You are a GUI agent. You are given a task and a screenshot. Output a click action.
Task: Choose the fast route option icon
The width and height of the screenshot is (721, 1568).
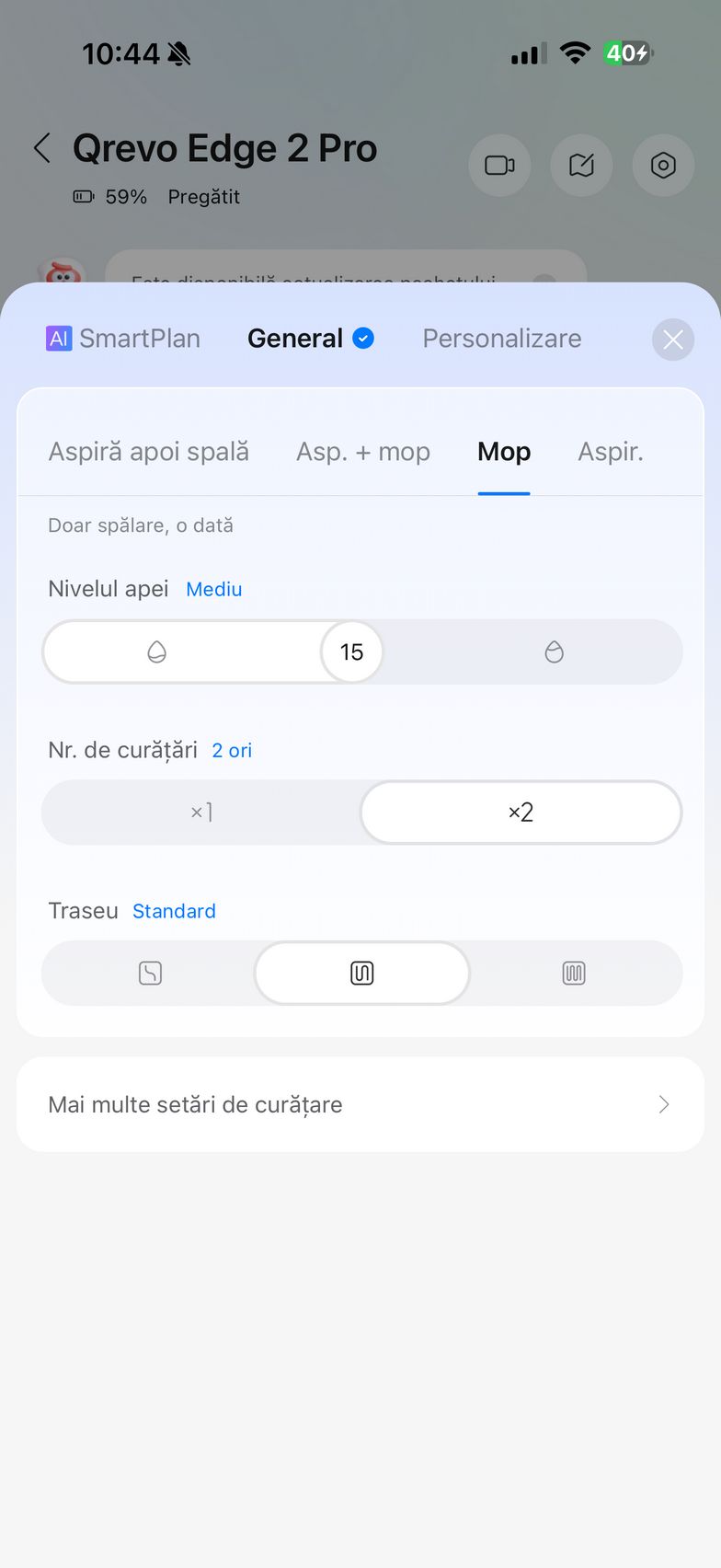coord(150,974)
